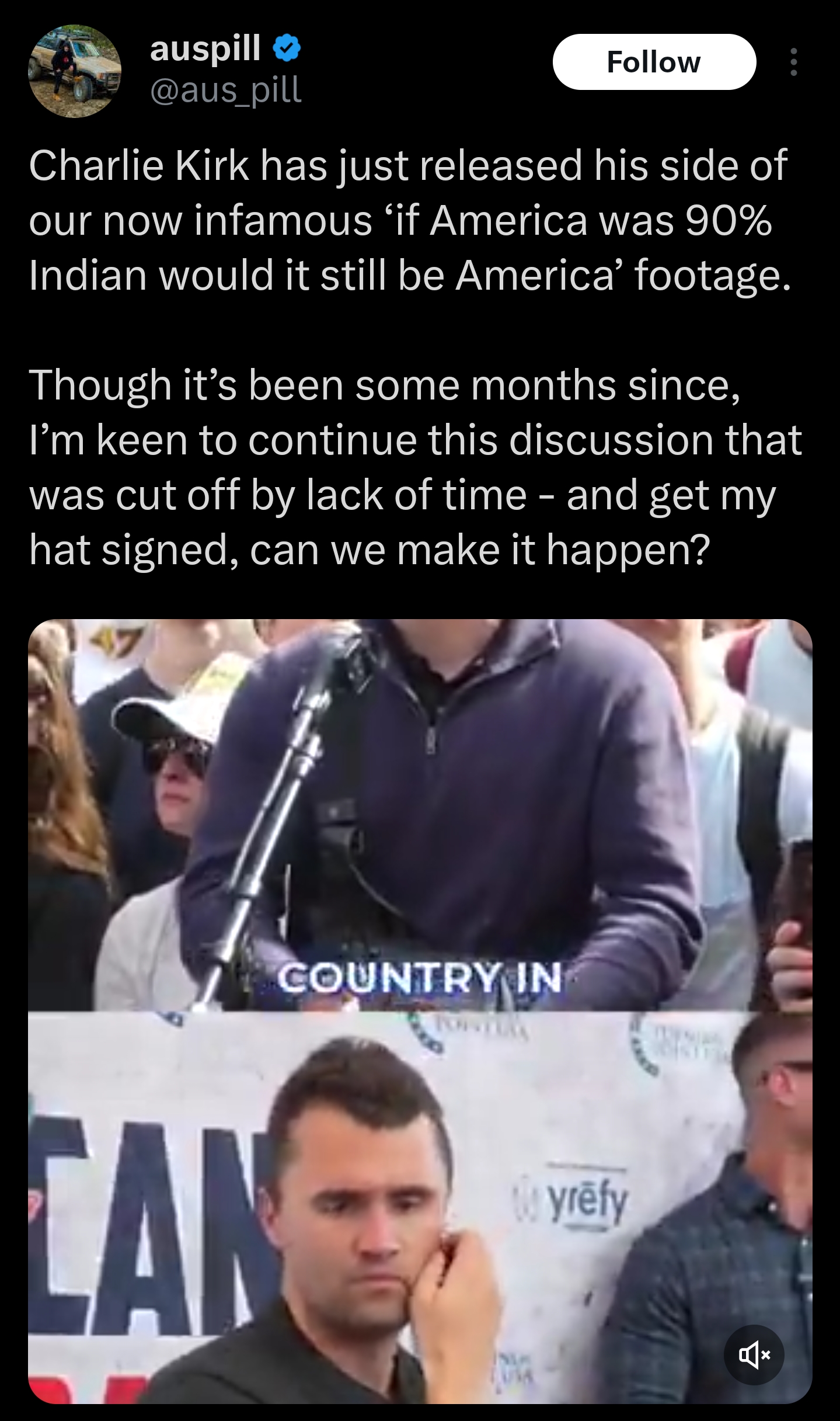Image resolution: width=840 pixels, height=1421 pixels.
Task: Open auspill's profile picture
Action: [74, 71]
